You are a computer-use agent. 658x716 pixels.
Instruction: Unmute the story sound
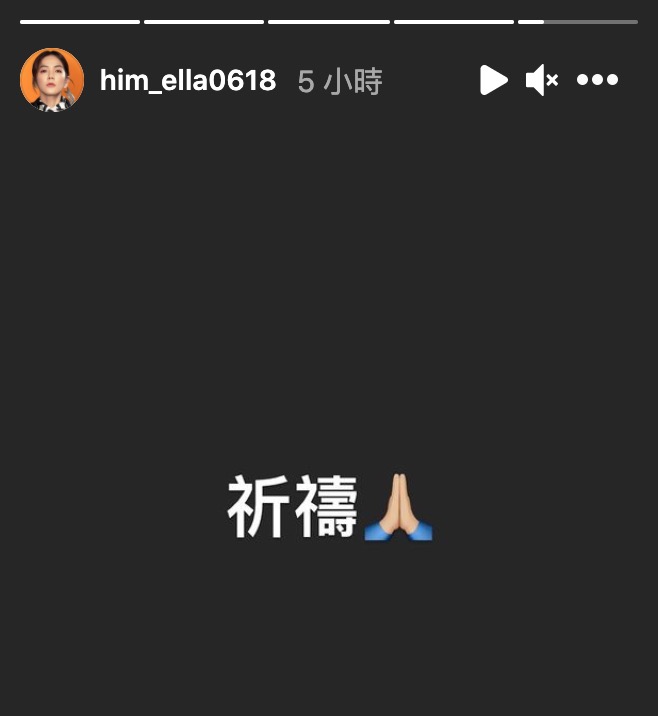542,80
